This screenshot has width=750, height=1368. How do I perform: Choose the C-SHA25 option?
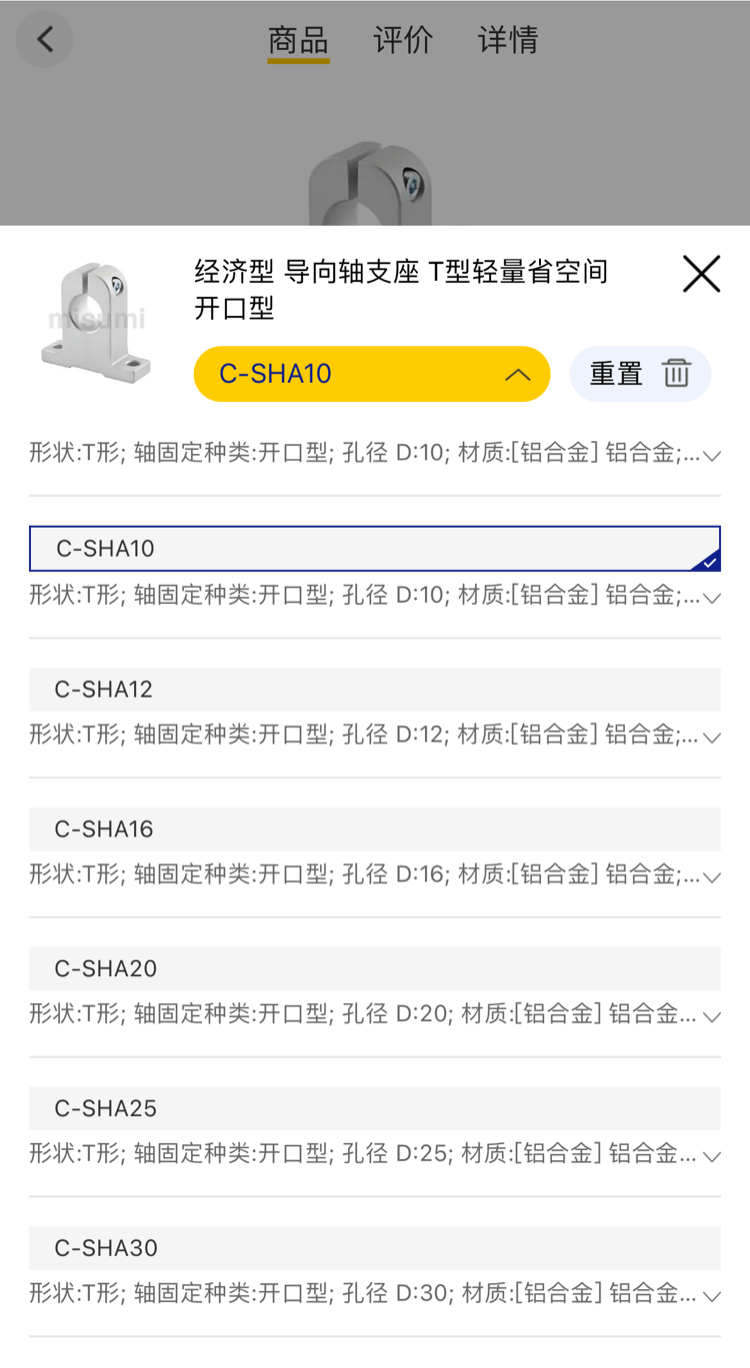[374, 1108]
